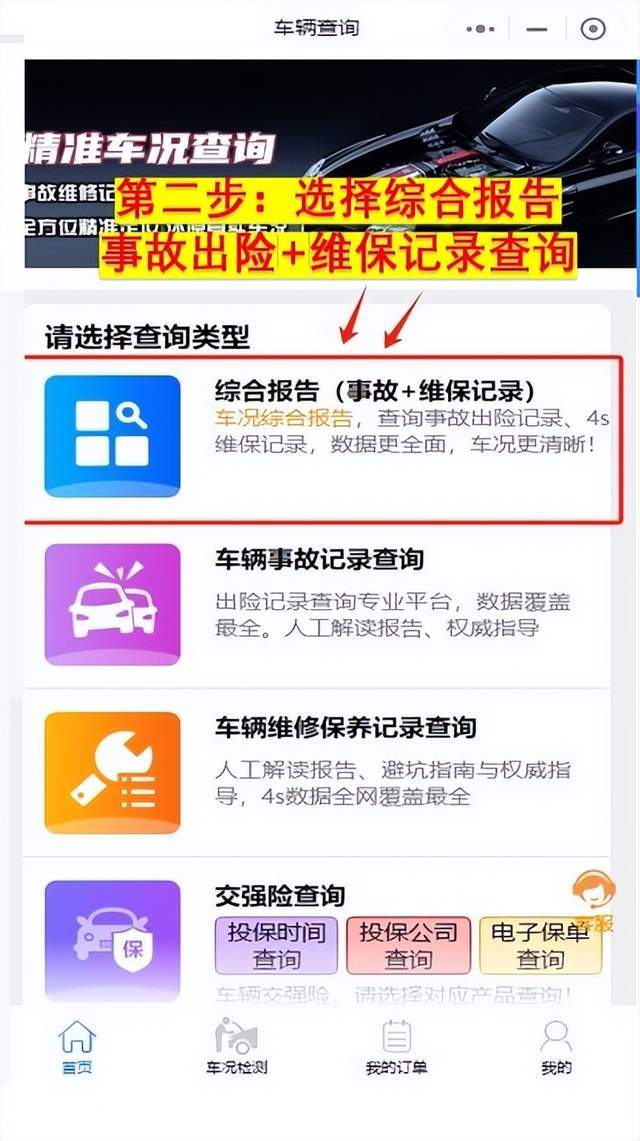The height and width of the screenshot is (1141, 640).
Task: Open 电子保单查询
Action: [x=540, y=946]
